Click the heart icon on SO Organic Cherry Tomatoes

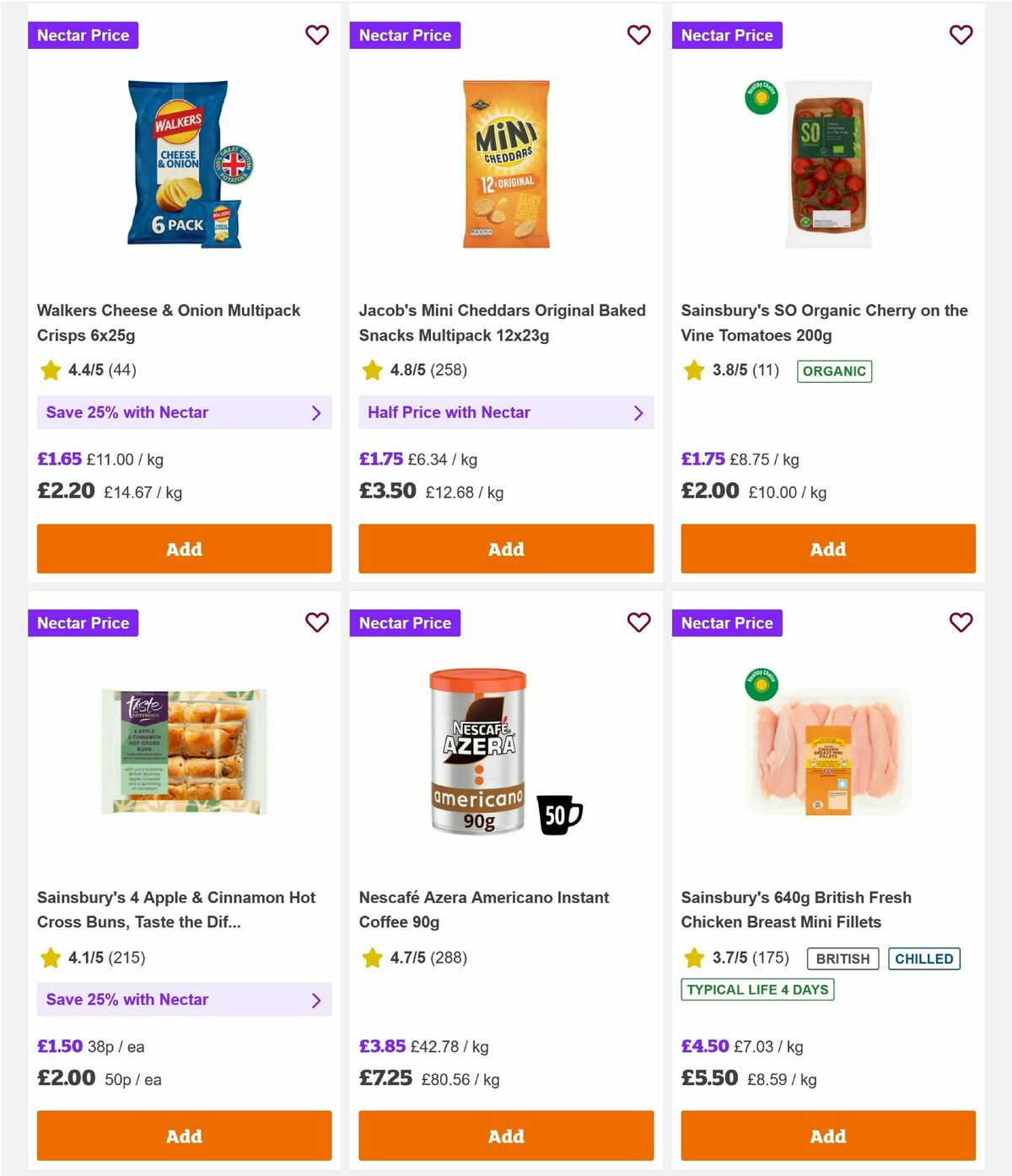[961, 35]
